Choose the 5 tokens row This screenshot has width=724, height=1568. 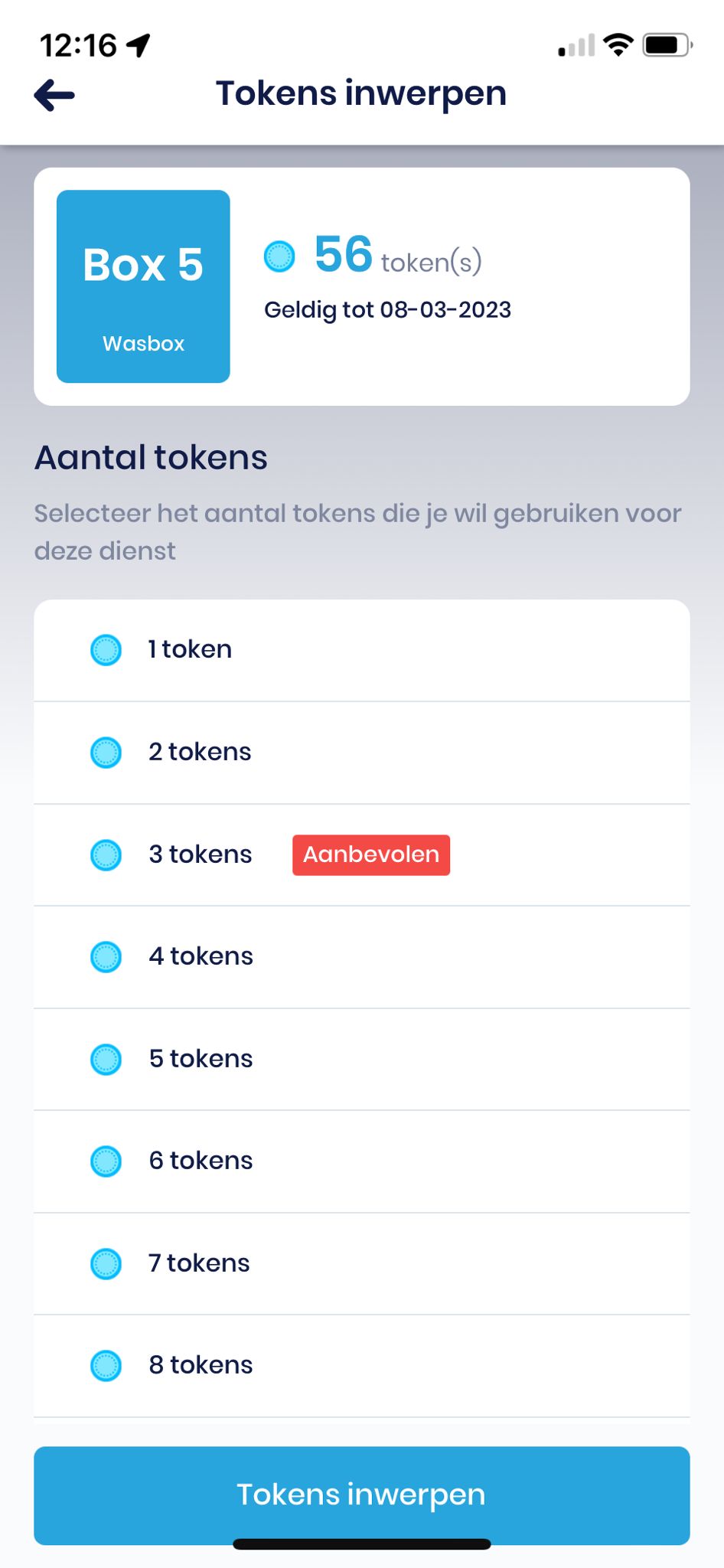coord(362,1060)
